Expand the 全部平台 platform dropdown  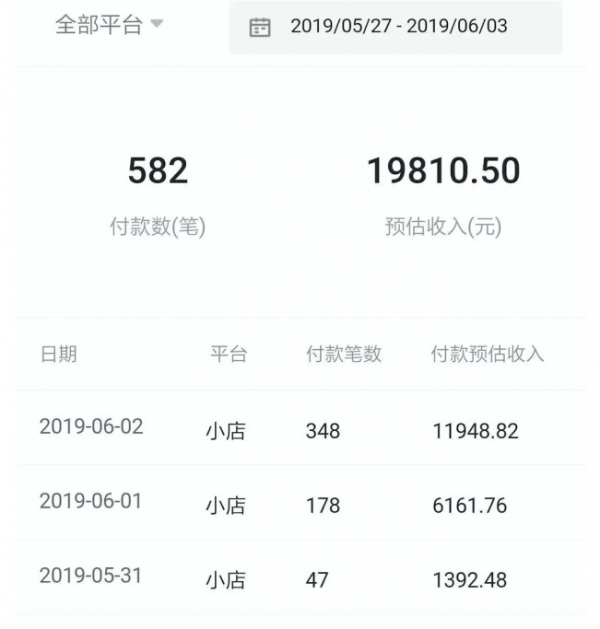pos(109,25)
